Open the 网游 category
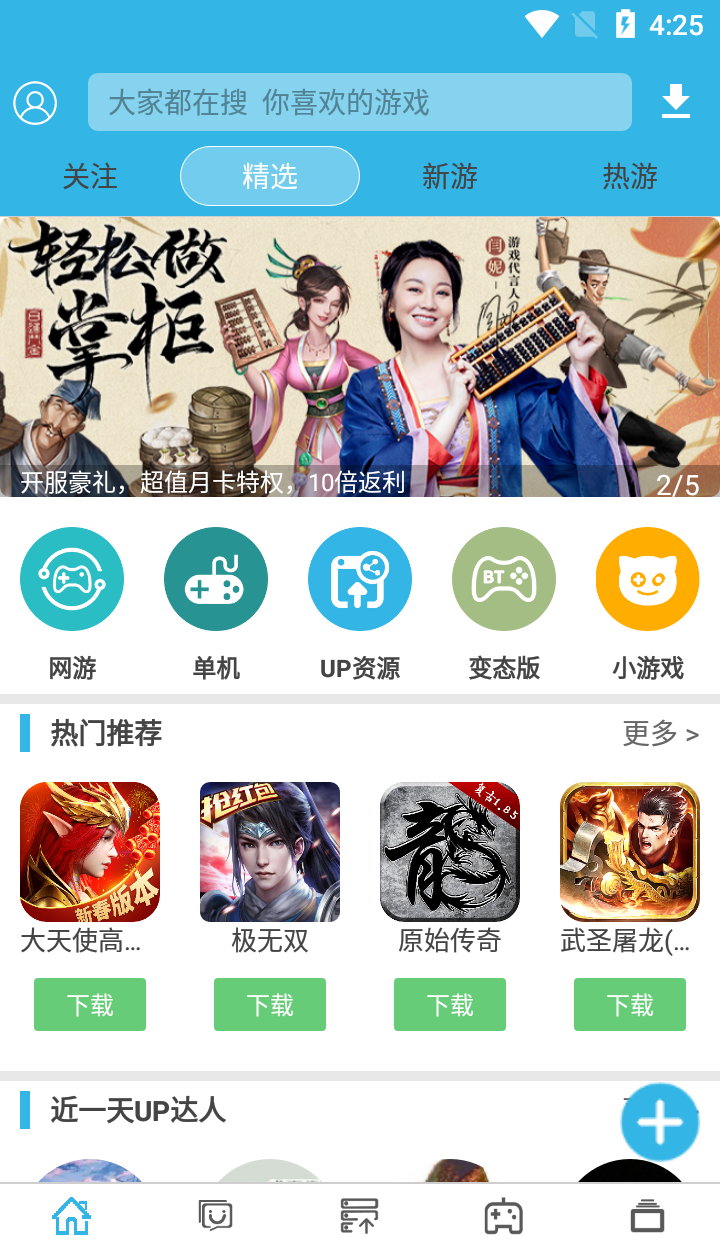 (72, 580)
